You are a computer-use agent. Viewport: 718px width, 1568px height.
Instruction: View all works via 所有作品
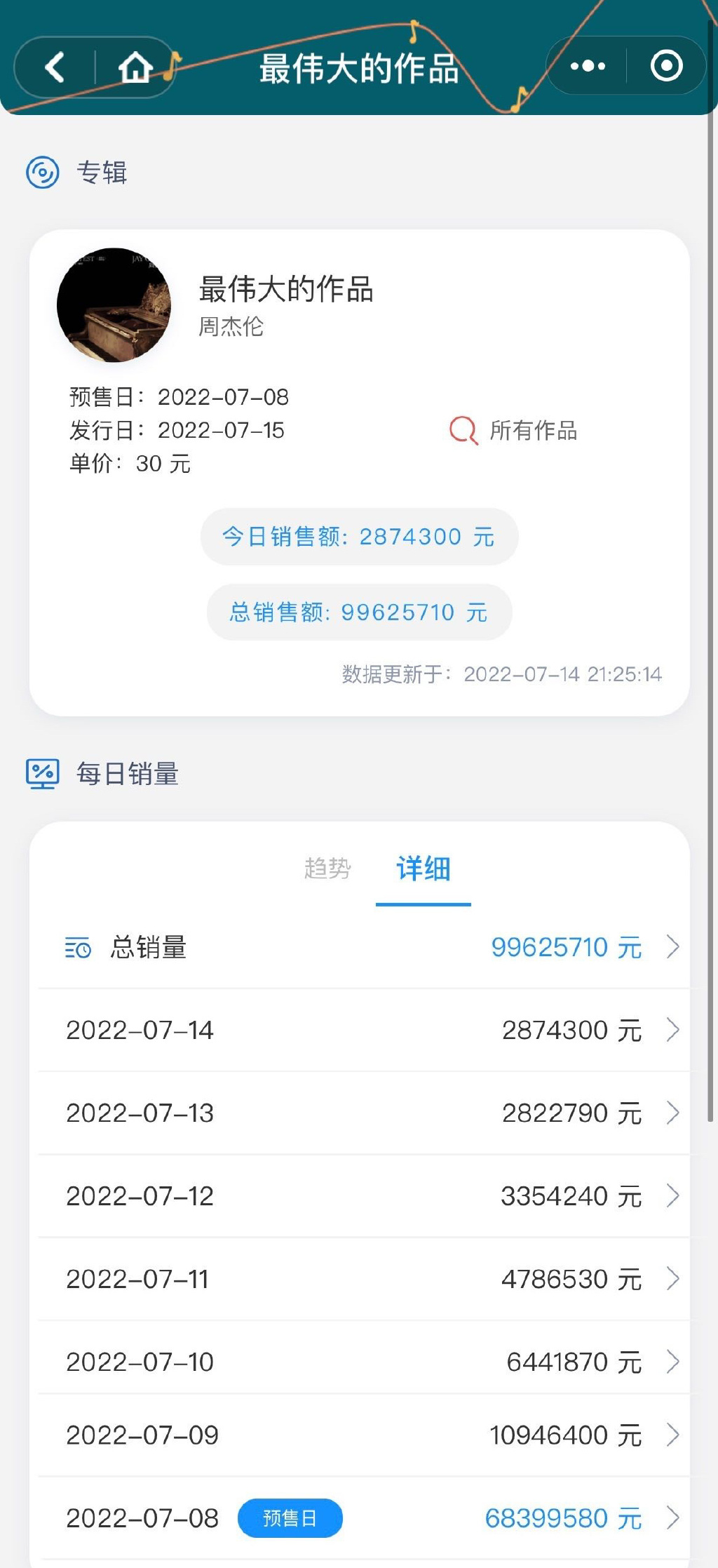(x=514, y=430)
